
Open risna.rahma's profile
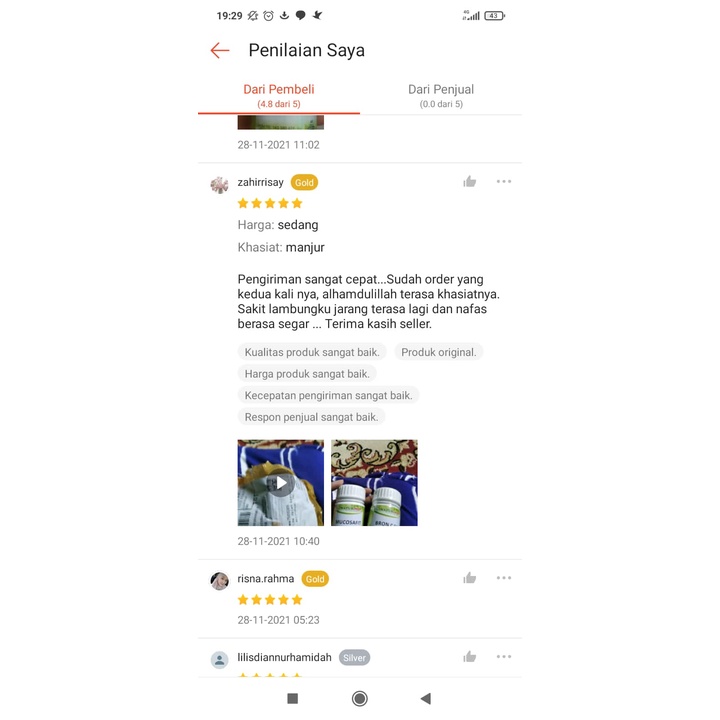click(x=220, y=580)
